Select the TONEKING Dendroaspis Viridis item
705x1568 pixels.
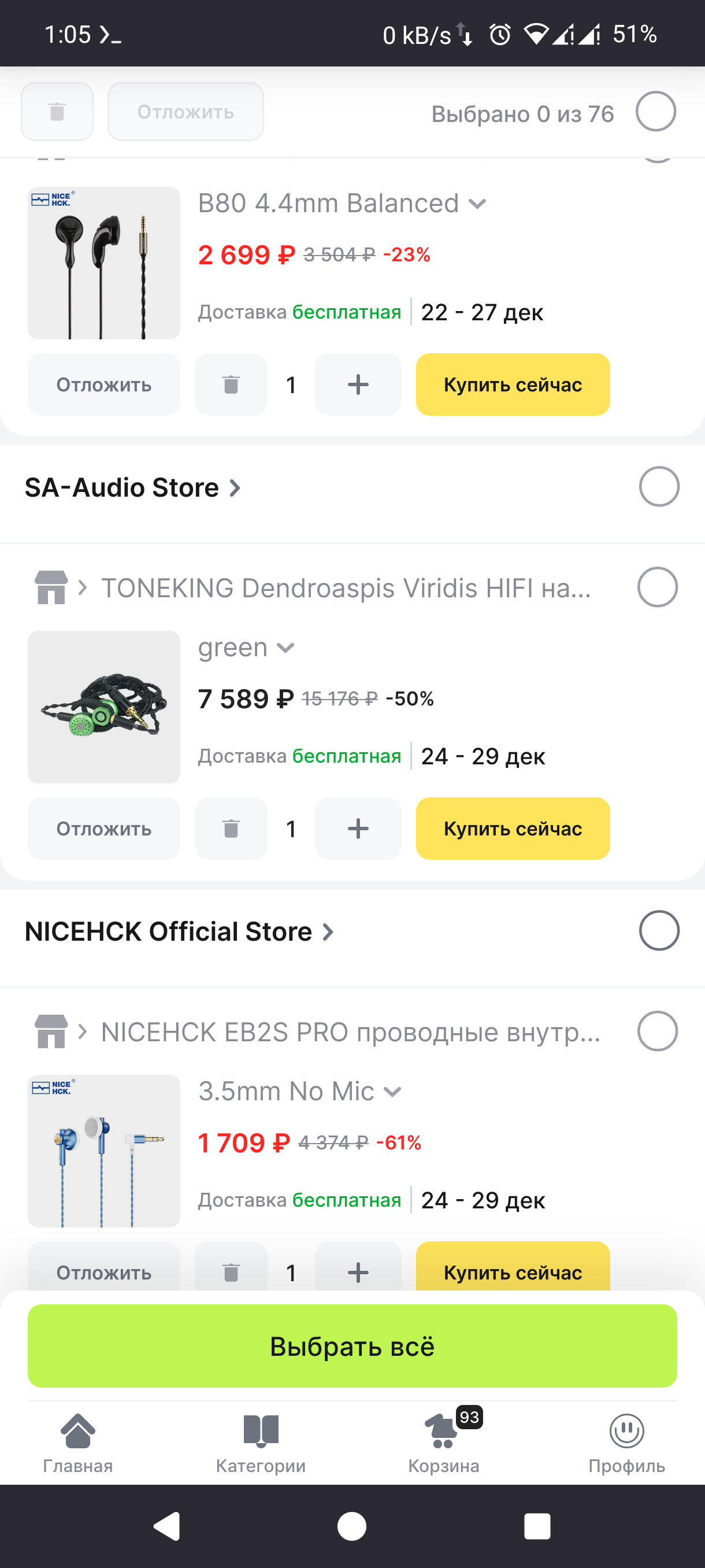coord(657,587)
